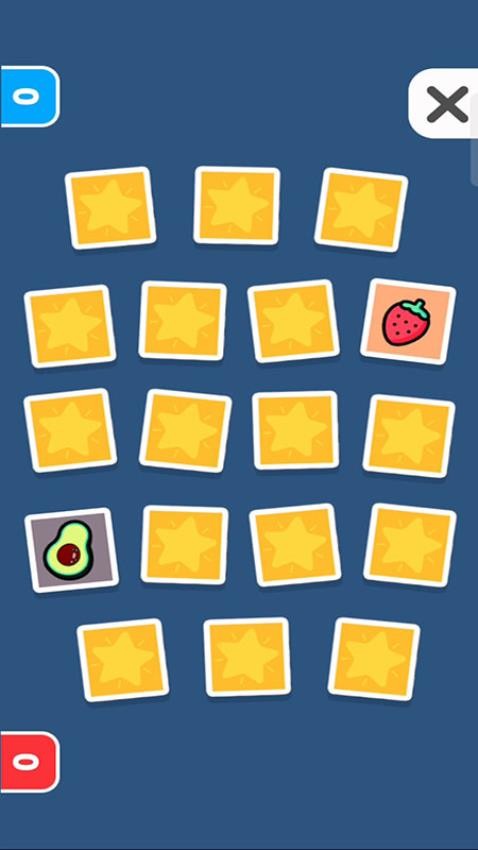Flip the star card directly above the avocado
This screenshot has height=850, width=478.
[x=70, y=430]
